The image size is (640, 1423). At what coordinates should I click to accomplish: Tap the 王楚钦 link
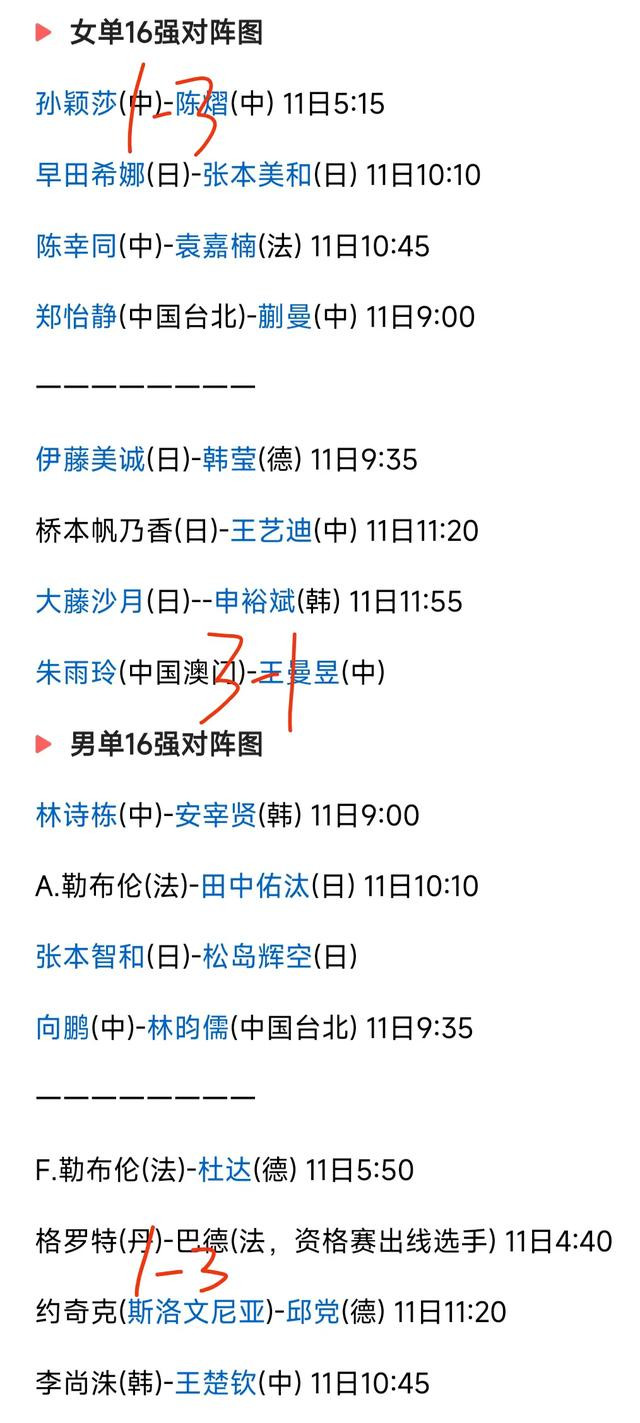pos(216,1383)
